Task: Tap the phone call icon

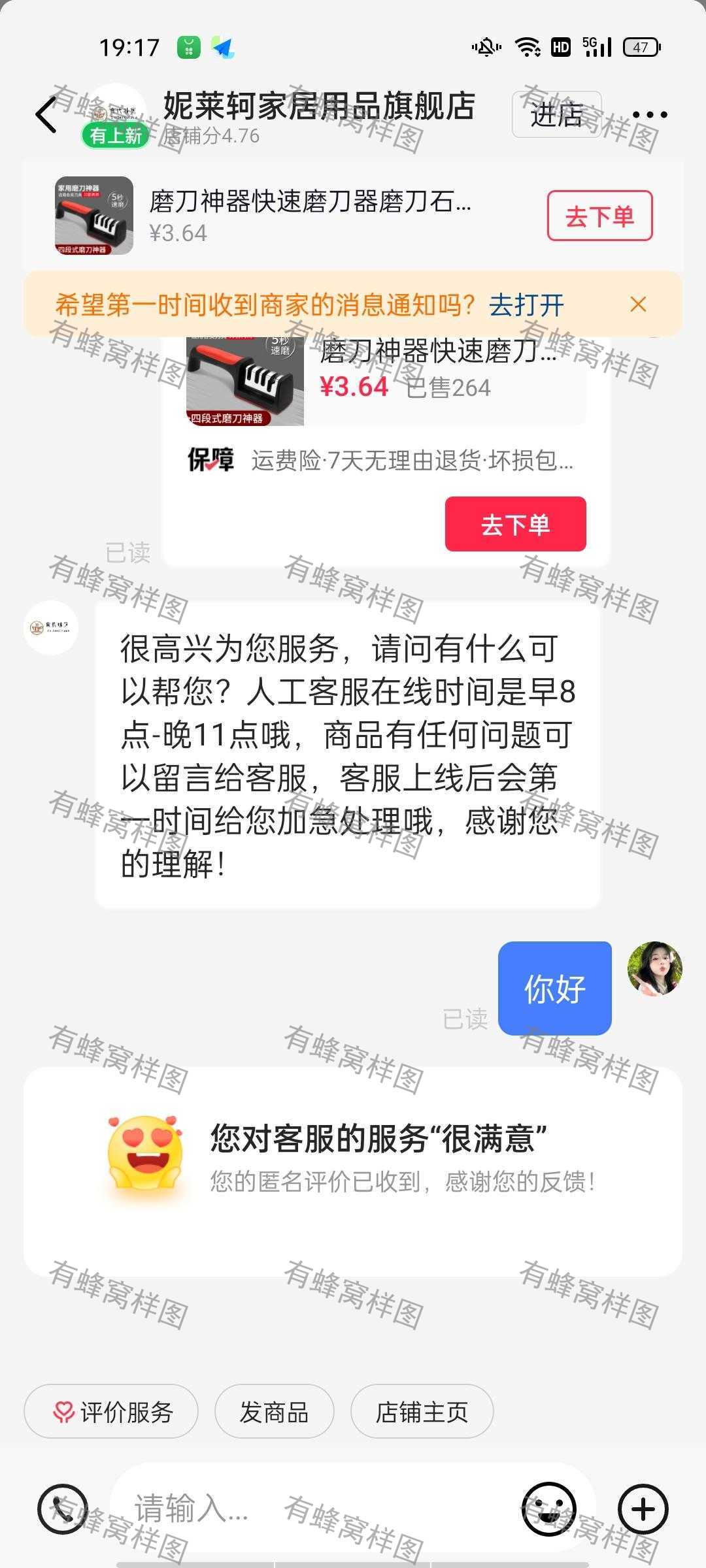Action: coord(63,1509)
